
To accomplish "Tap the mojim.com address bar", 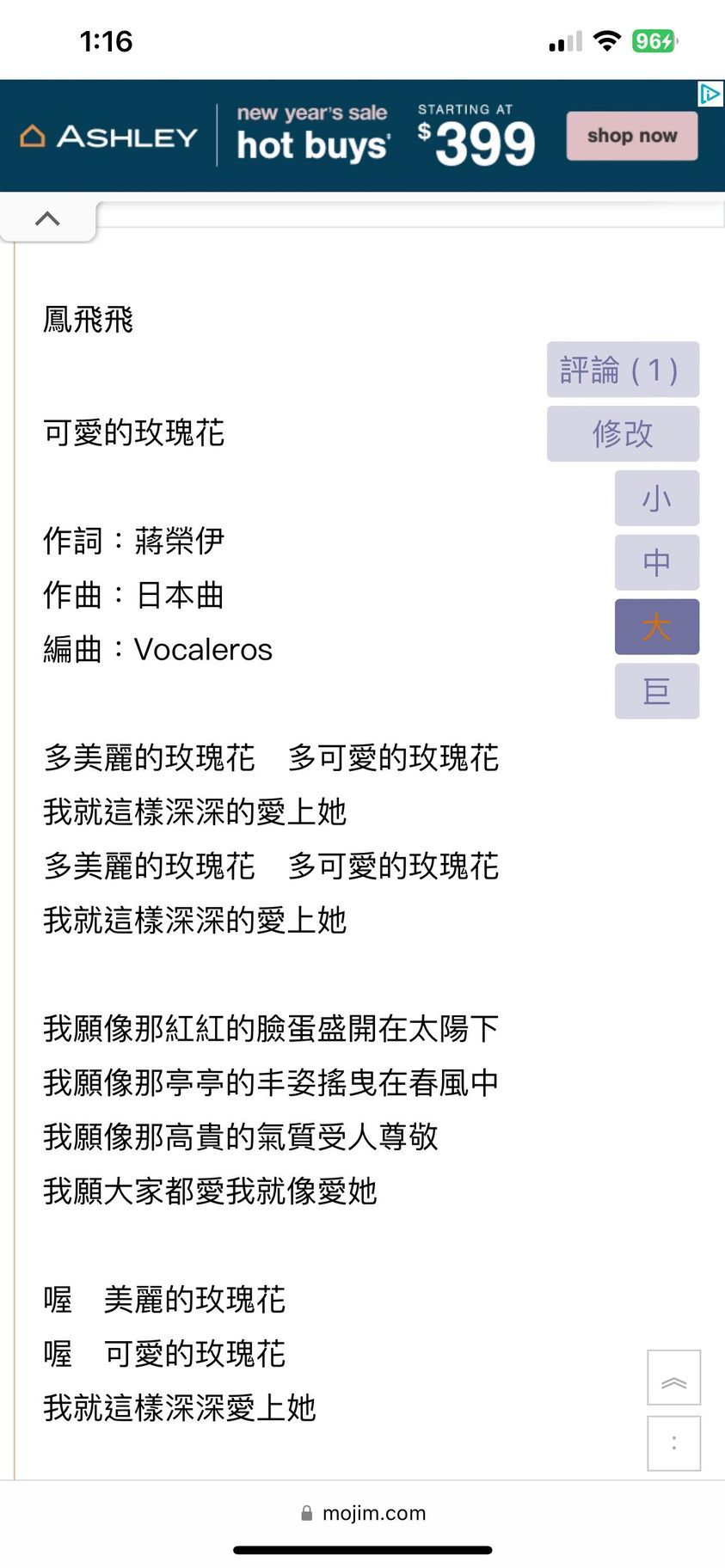I will point(363,1513).
